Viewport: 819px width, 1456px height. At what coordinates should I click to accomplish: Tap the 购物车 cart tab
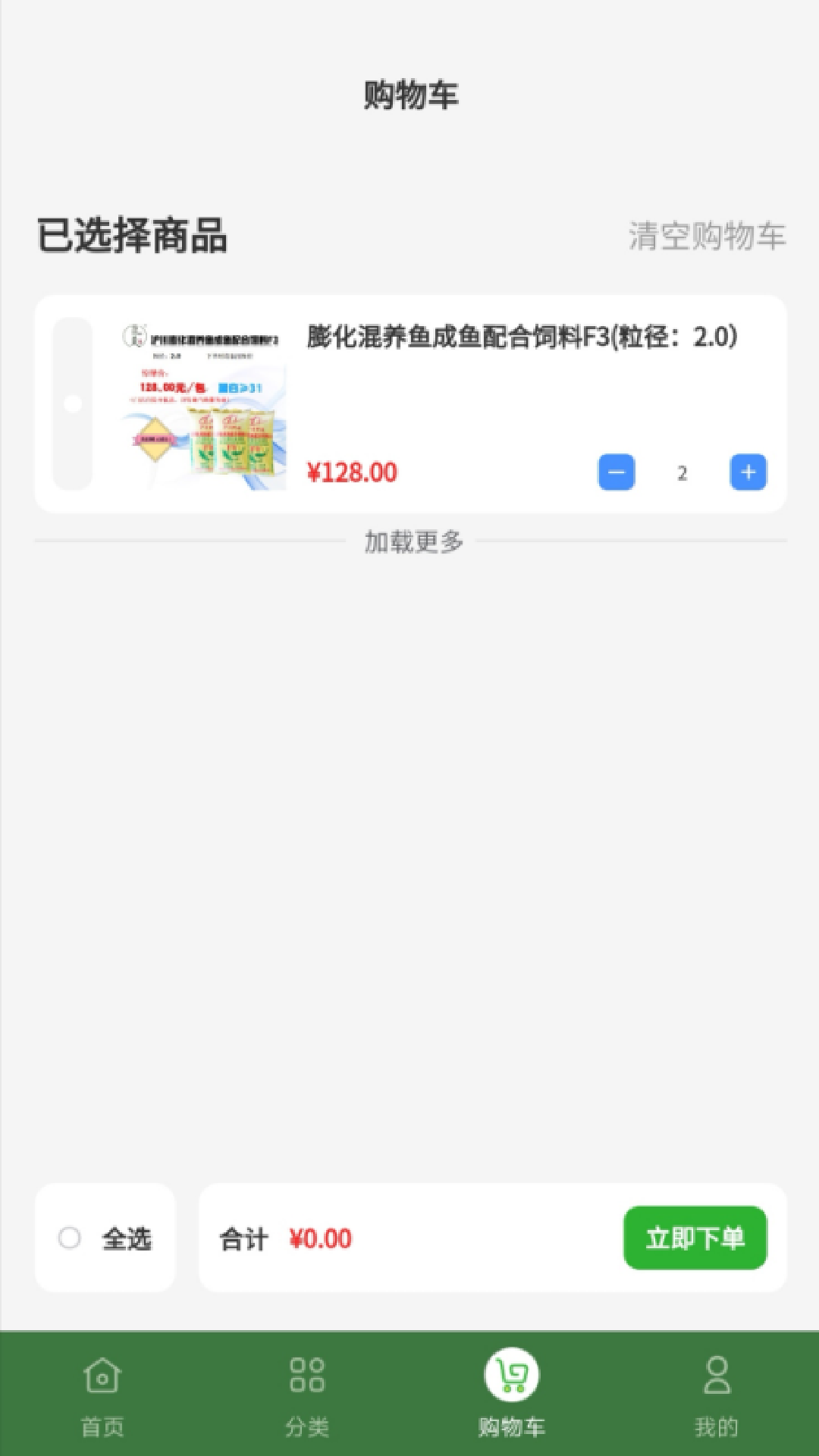point(512,1395)
